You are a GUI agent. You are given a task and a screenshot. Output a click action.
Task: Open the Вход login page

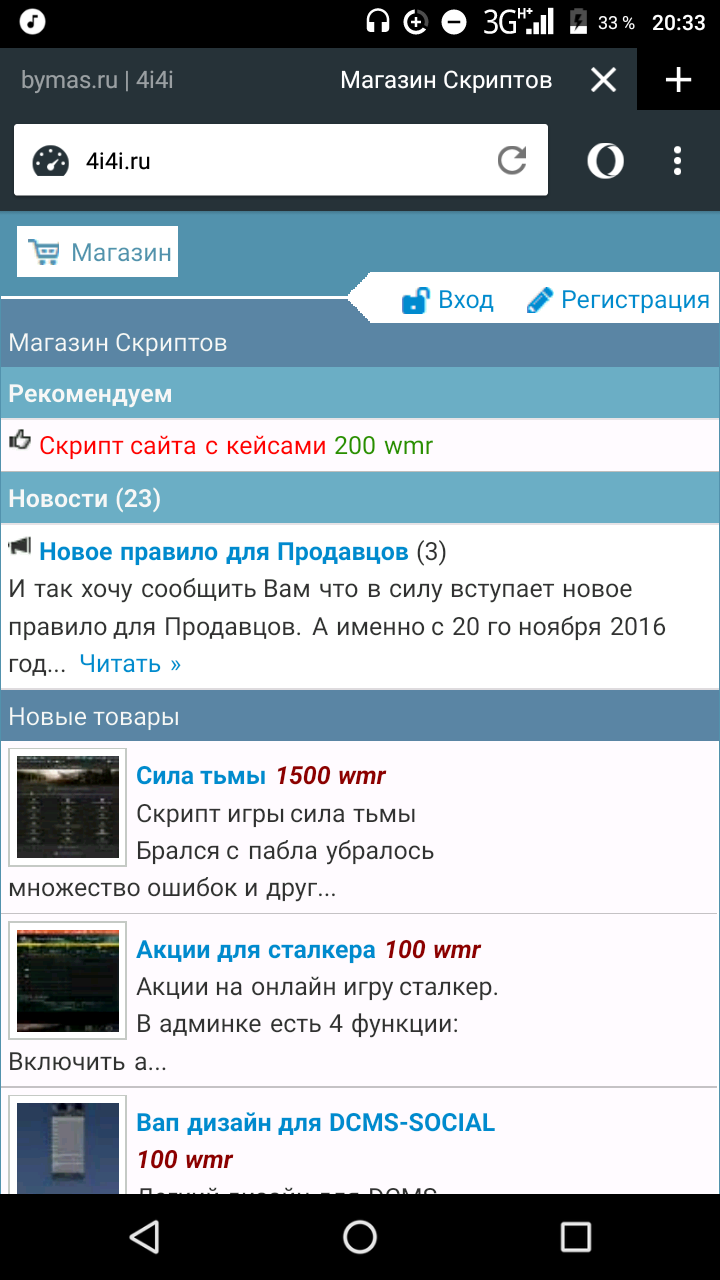tap(448, 299)
